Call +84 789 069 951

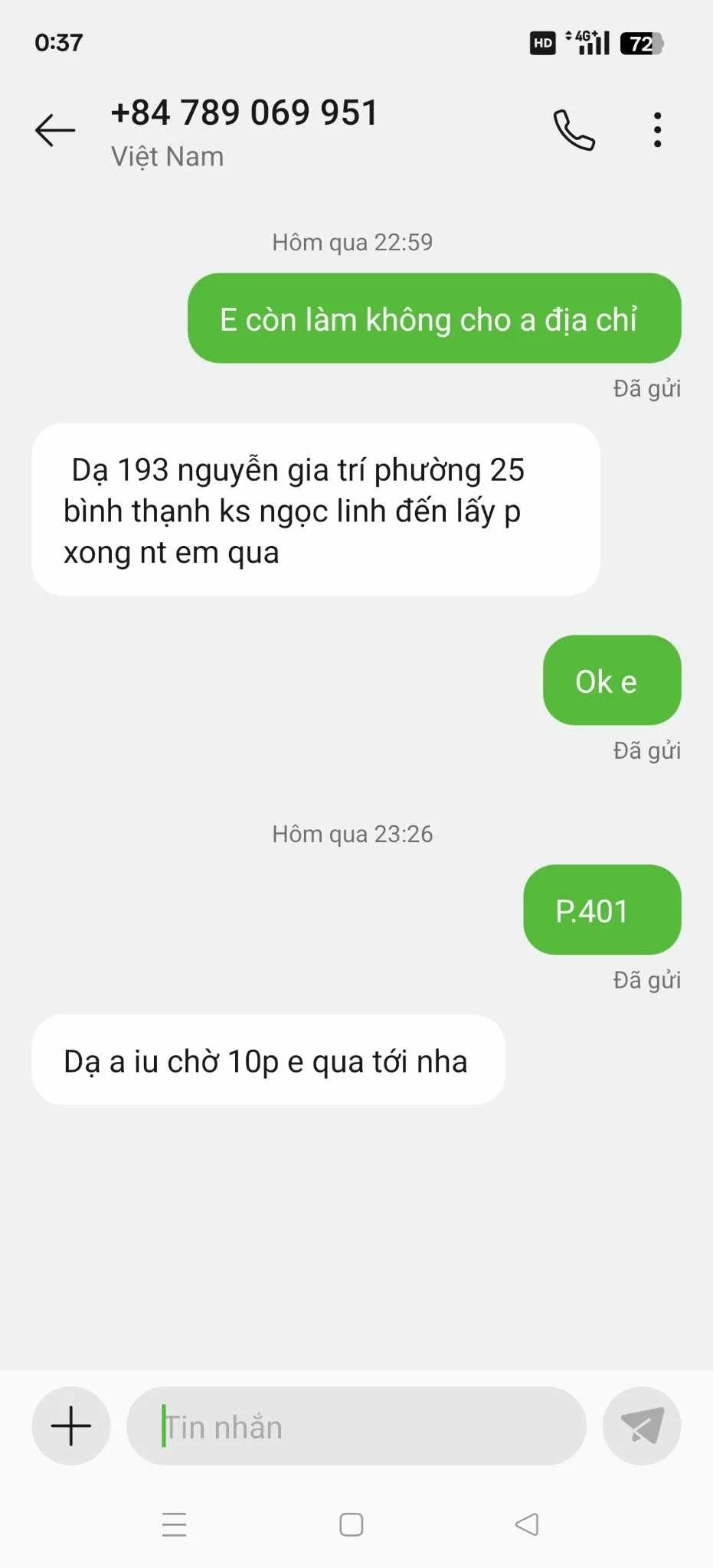574,130
